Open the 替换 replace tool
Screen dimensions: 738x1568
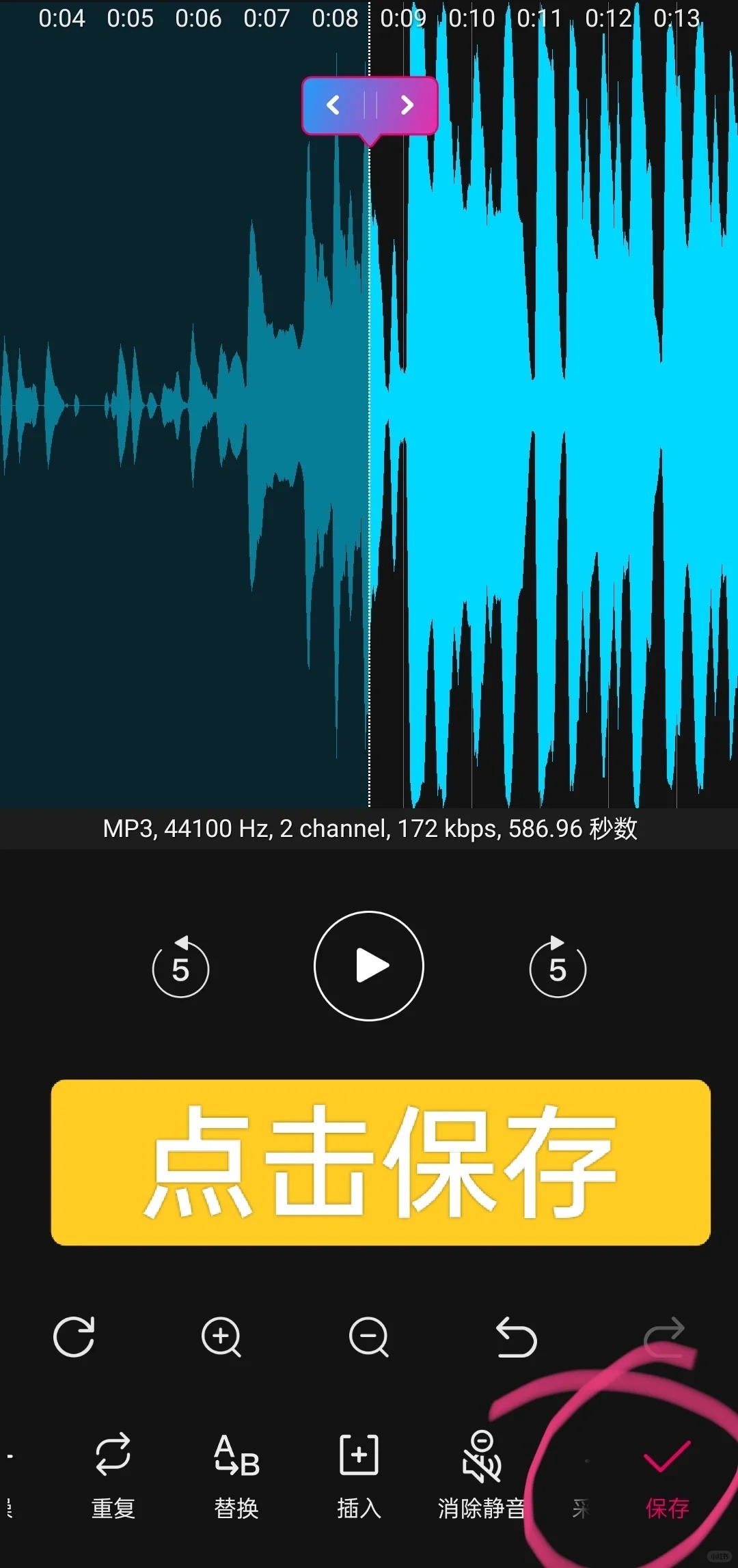tap(236, 1475)
